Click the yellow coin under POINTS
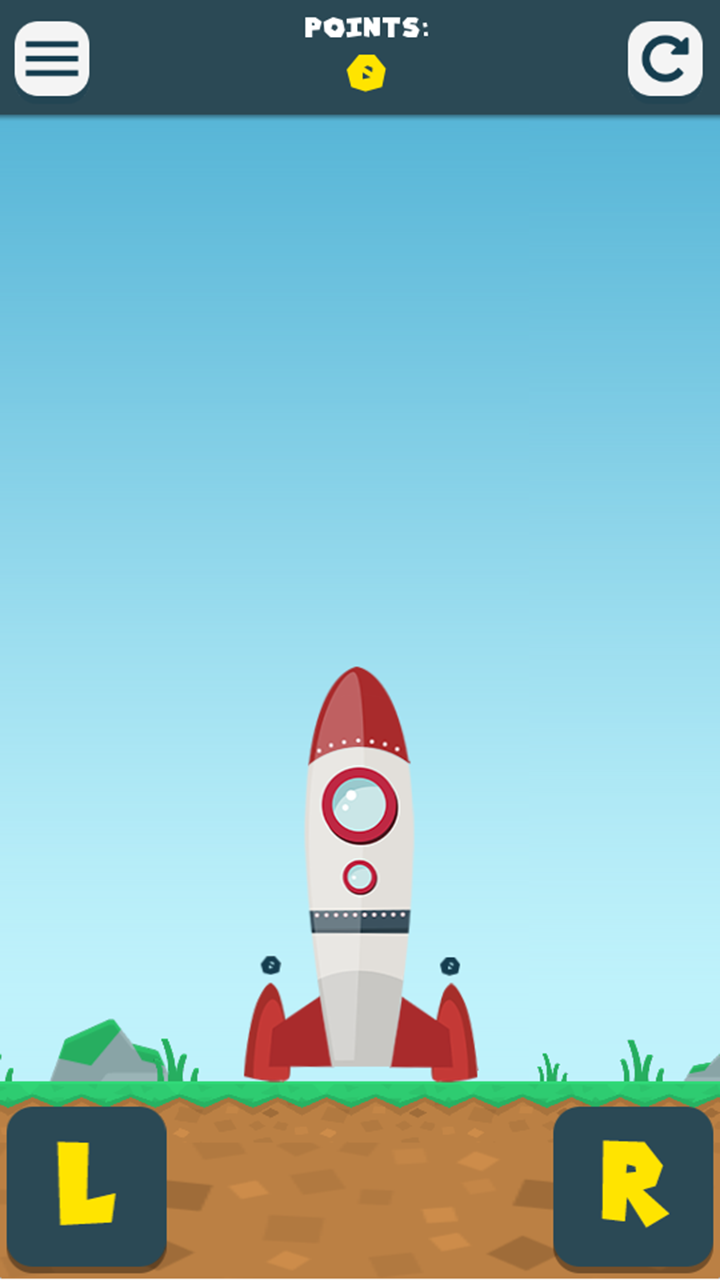 [x=366, y=71]
